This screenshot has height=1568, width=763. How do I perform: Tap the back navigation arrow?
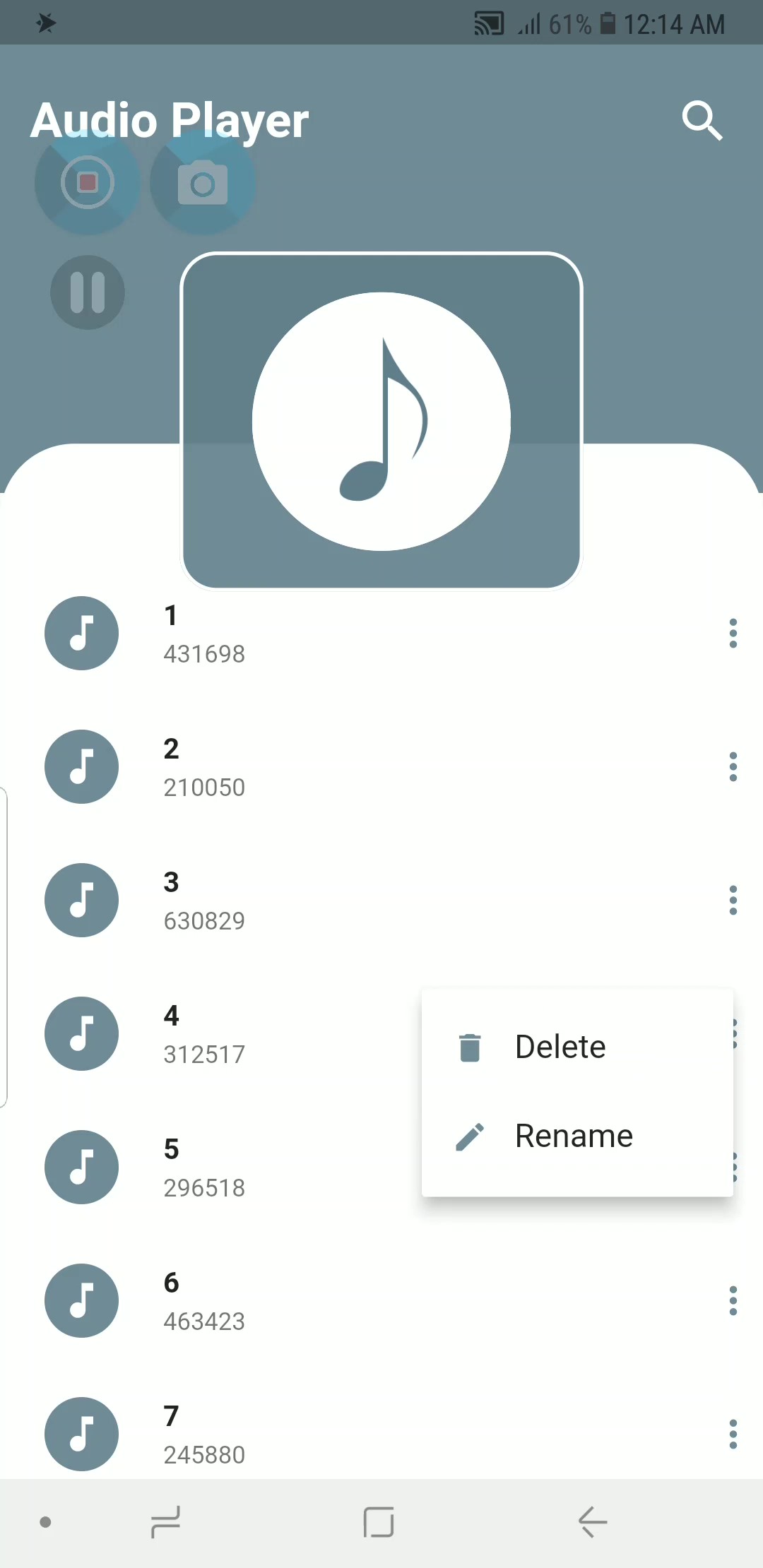click(591, 1524)
